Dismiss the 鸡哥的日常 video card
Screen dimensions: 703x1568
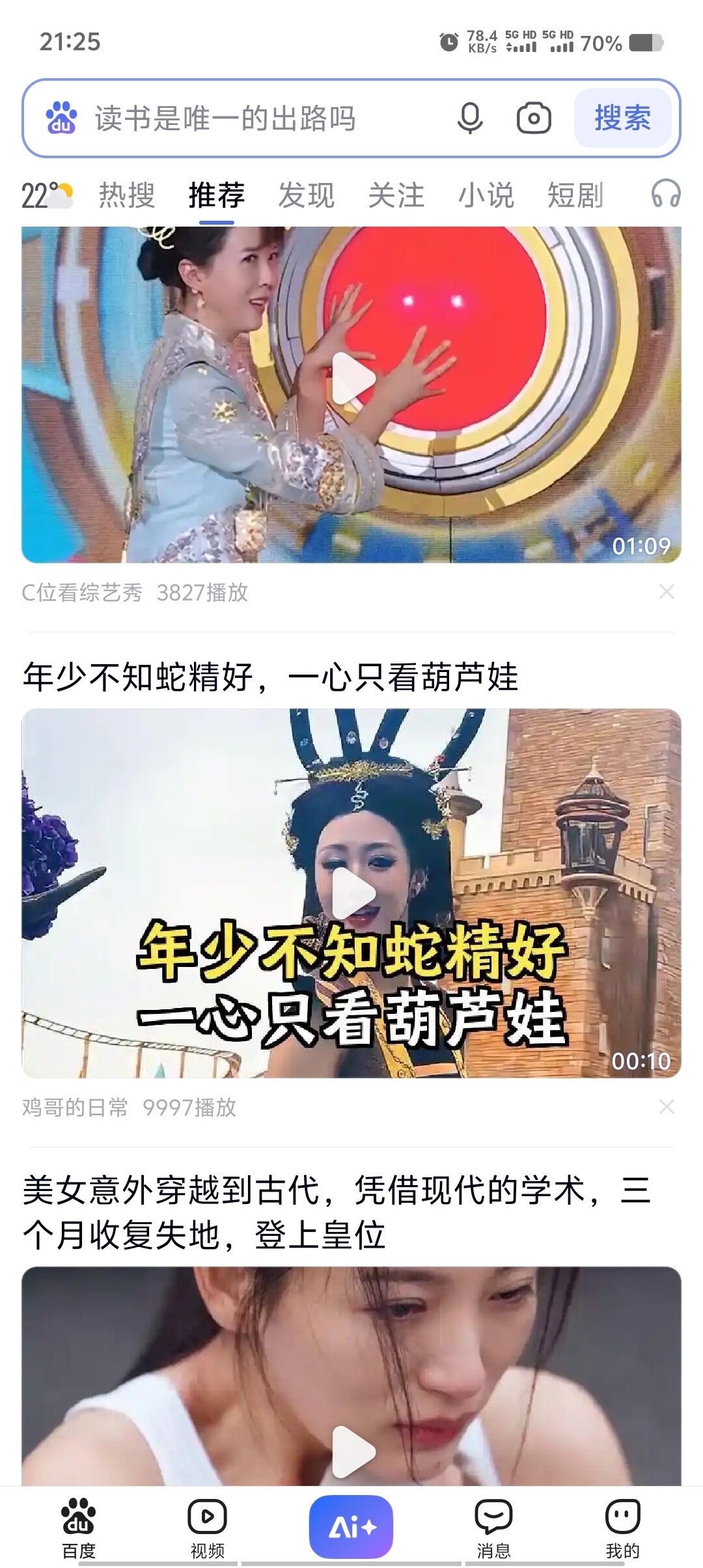tap(667, 1107)
